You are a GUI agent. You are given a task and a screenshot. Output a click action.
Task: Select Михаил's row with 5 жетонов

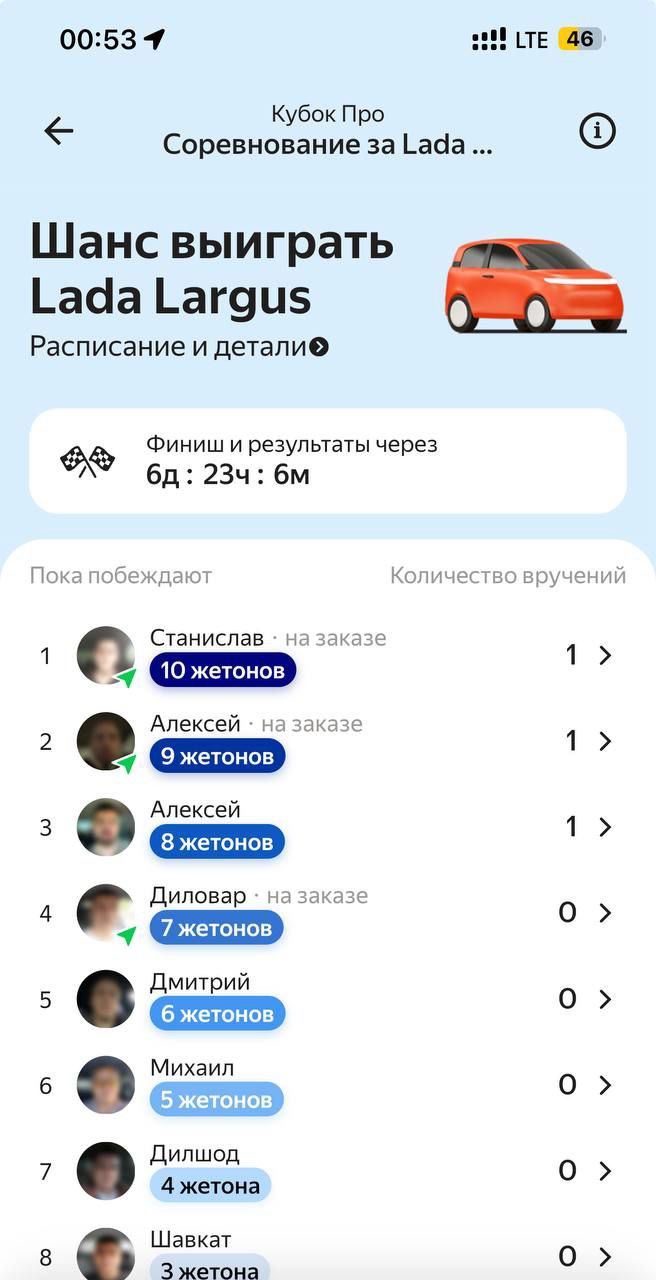point(328,1085)
